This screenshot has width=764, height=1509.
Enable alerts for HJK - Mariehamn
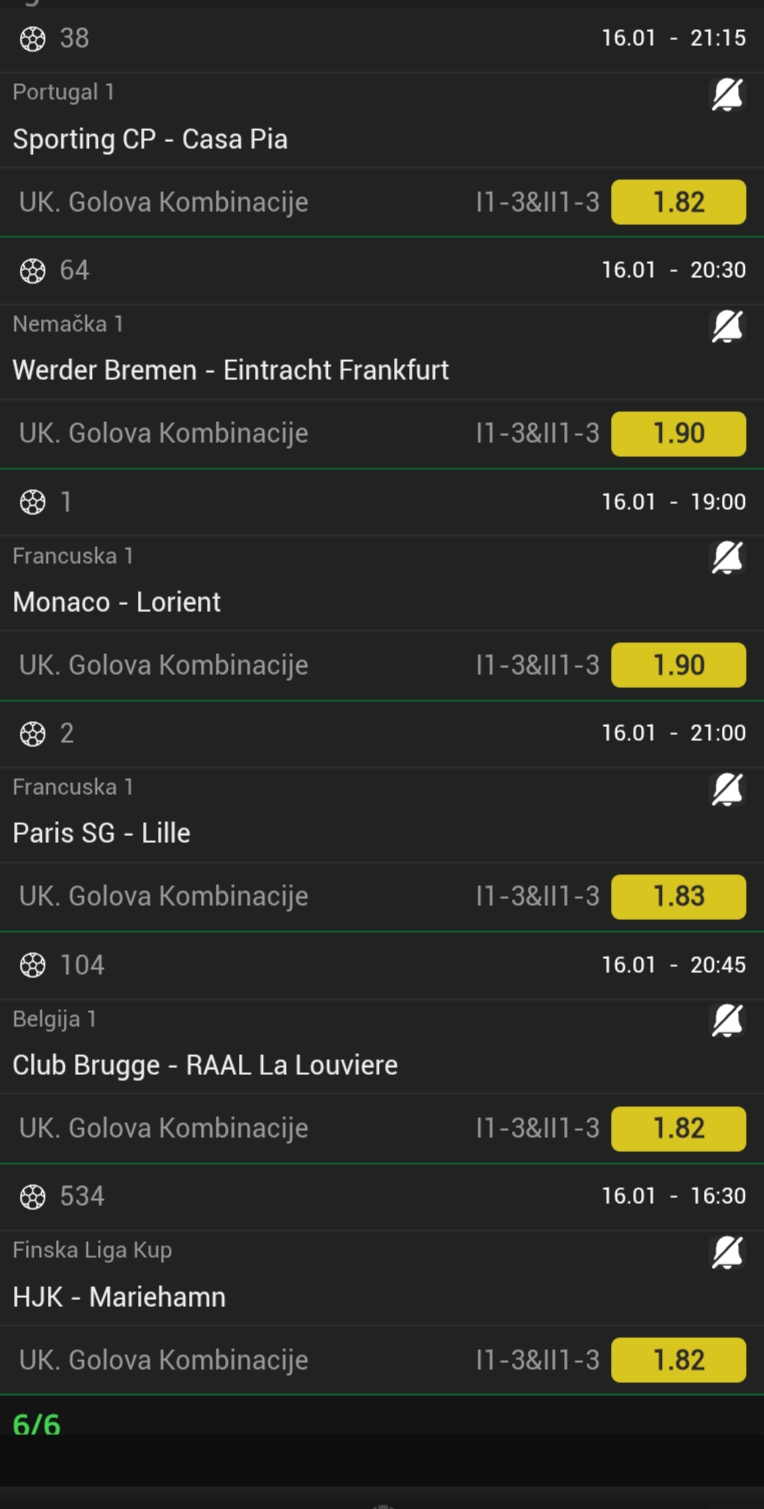pyautogui.click(x=727, y=1252)
